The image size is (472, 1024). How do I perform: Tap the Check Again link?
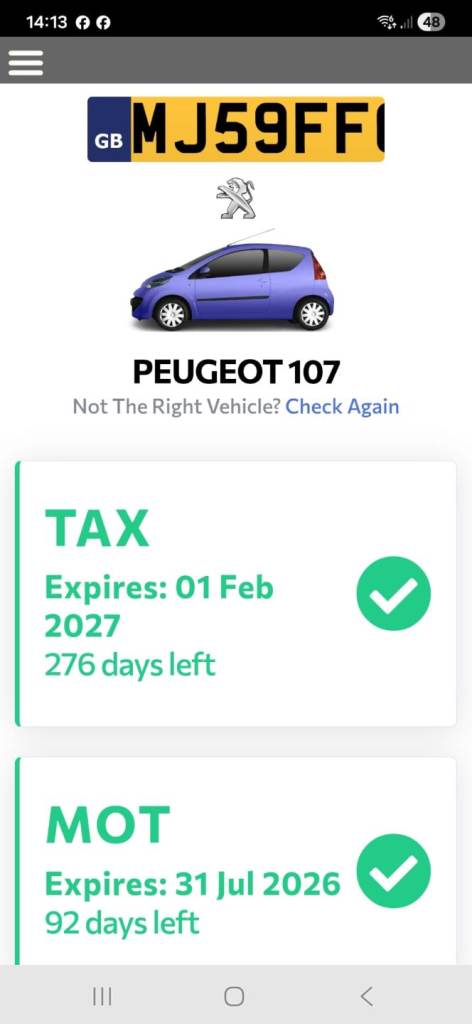342,406
